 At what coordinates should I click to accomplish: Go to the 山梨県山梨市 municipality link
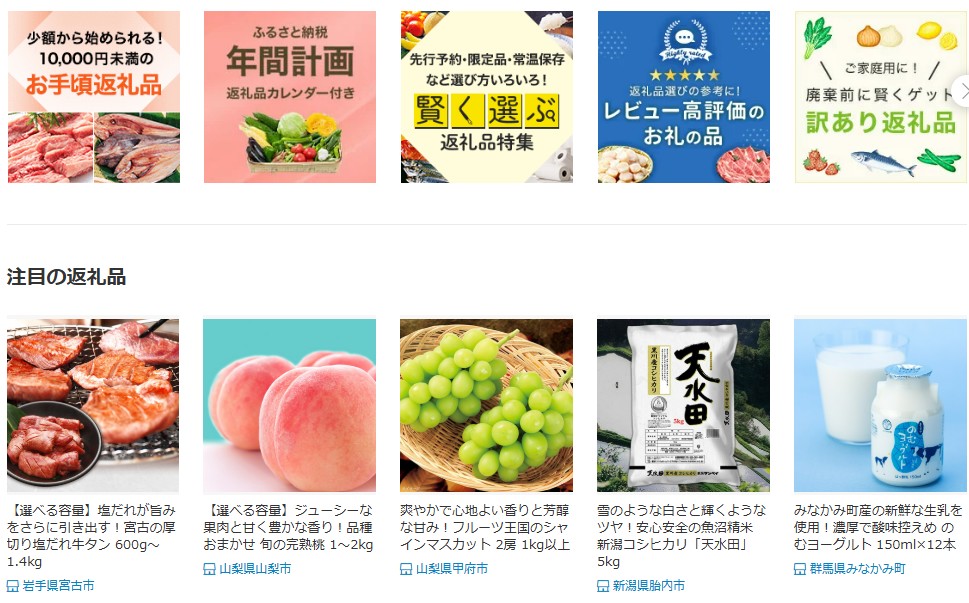tap(254, 568)
